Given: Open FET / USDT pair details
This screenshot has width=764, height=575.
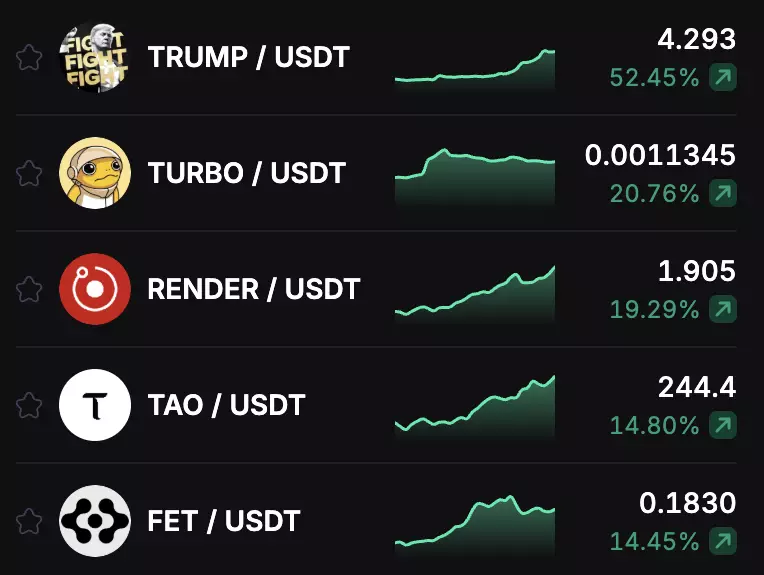Looking at the screenshot, I should tap(376, 519).
